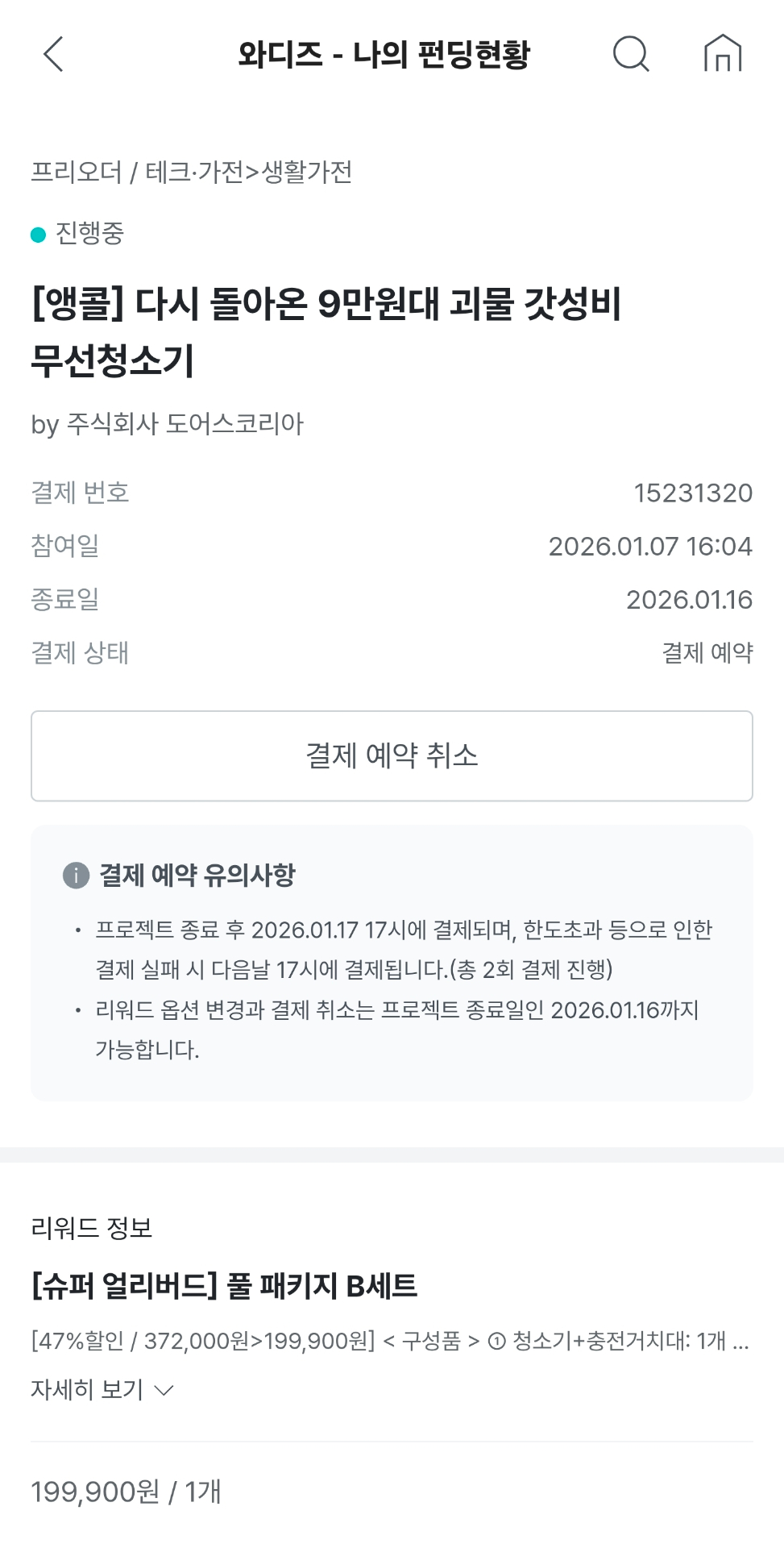The width and height of the screenshot is (784, 1548).
Task: Go to the home screen icon
Action: click(x=722, y=55)
